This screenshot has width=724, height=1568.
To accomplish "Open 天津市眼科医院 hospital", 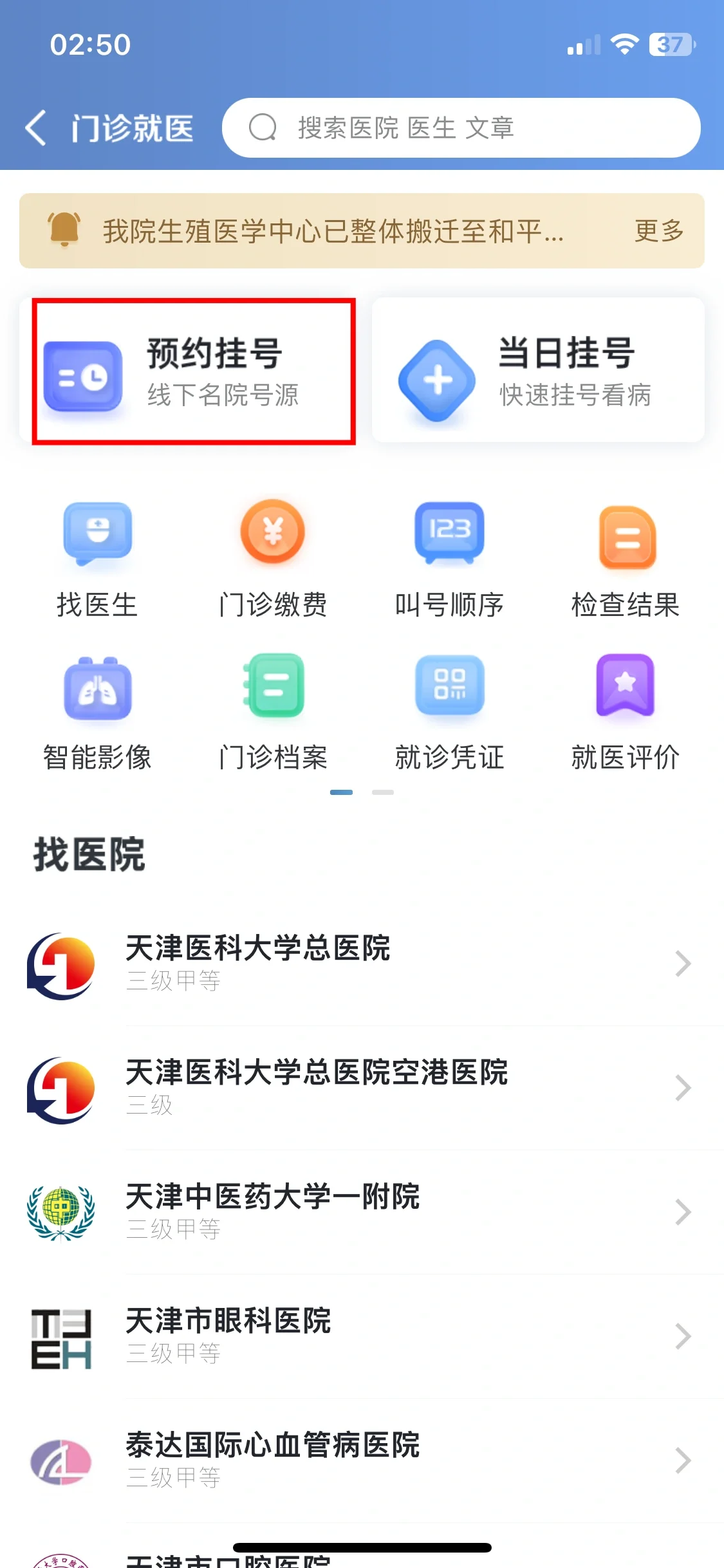I will point(360,1336).
